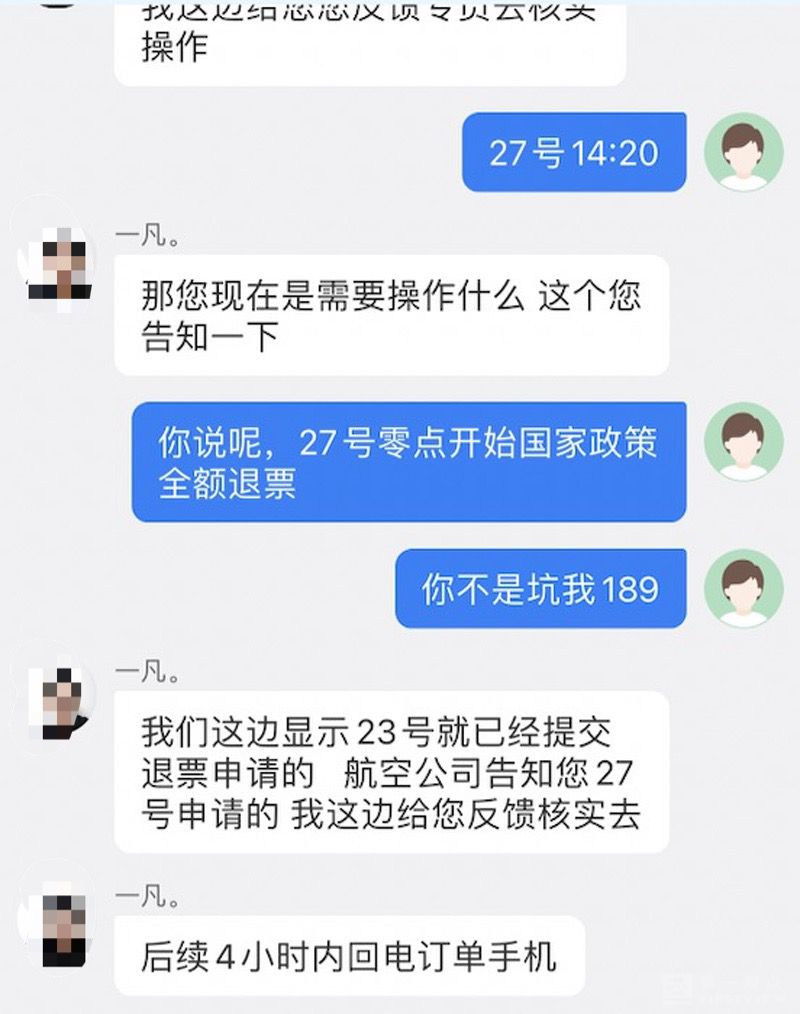Viewport: 800px width, 1014px height.
Task: Open the green avatar next to '你不是坑我189'
Action: coord(742,590)
